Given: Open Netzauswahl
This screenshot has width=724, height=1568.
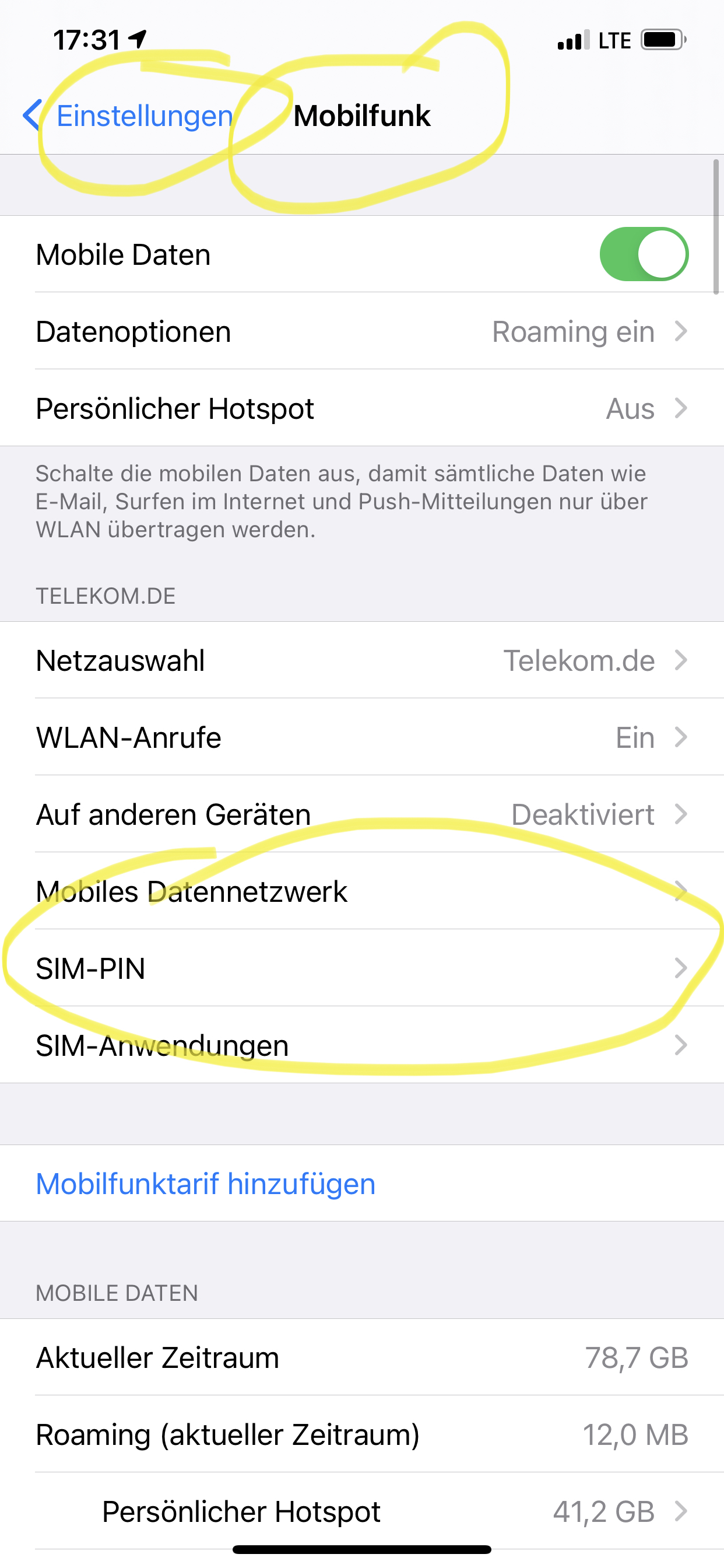Looking at the screenshot, I should tap(361, 660).
